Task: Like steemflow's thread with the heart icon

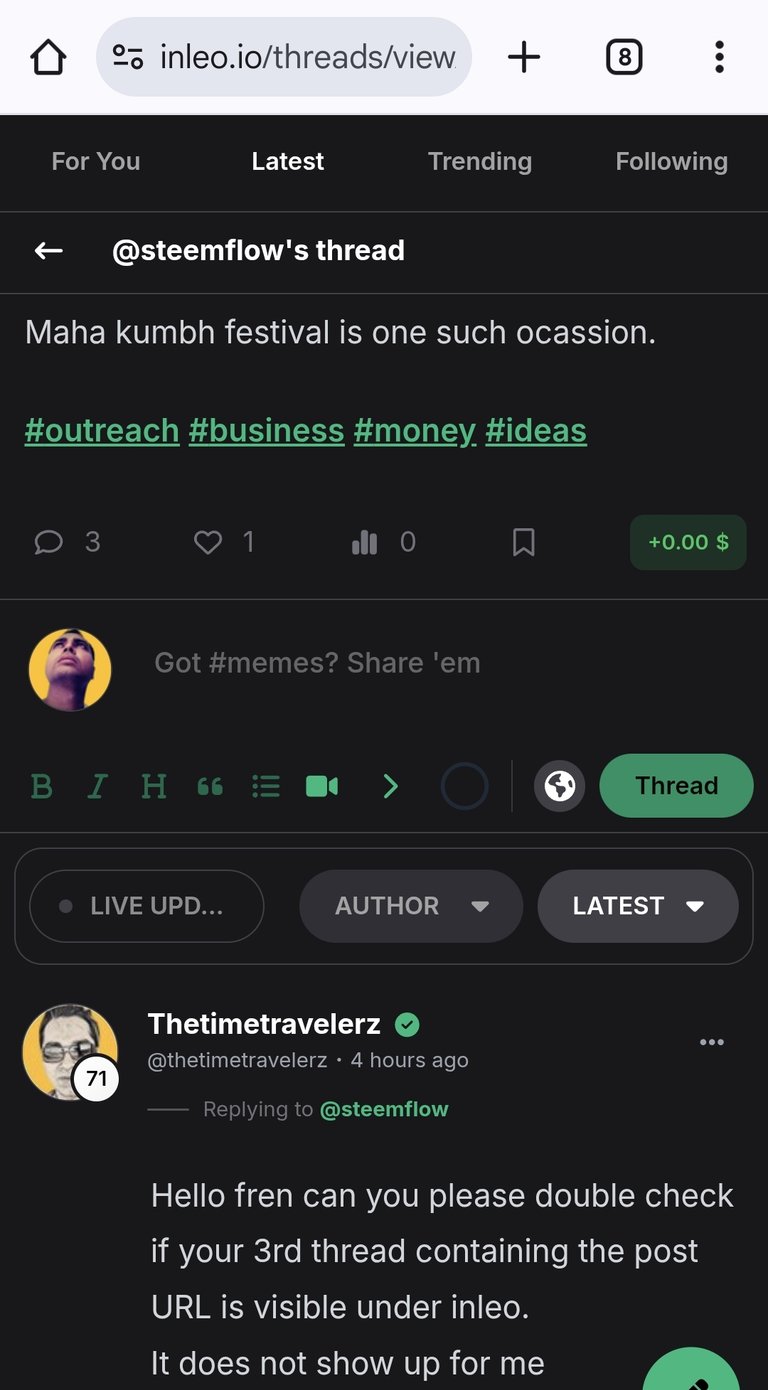Action: 208,542
